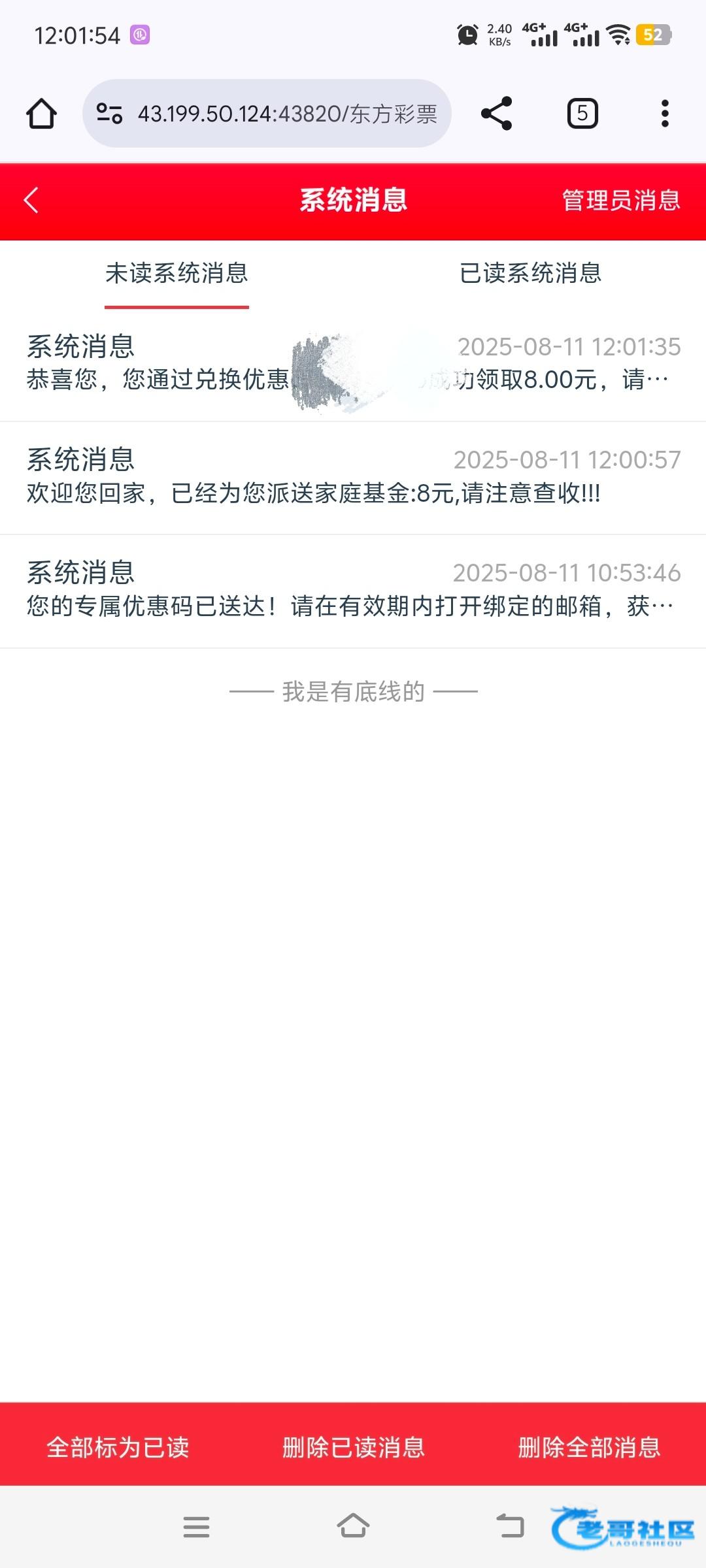This screenshot has height=1568, width=706.
Task: Tap 删除已读消息 button
Action: coord(354,1447)
